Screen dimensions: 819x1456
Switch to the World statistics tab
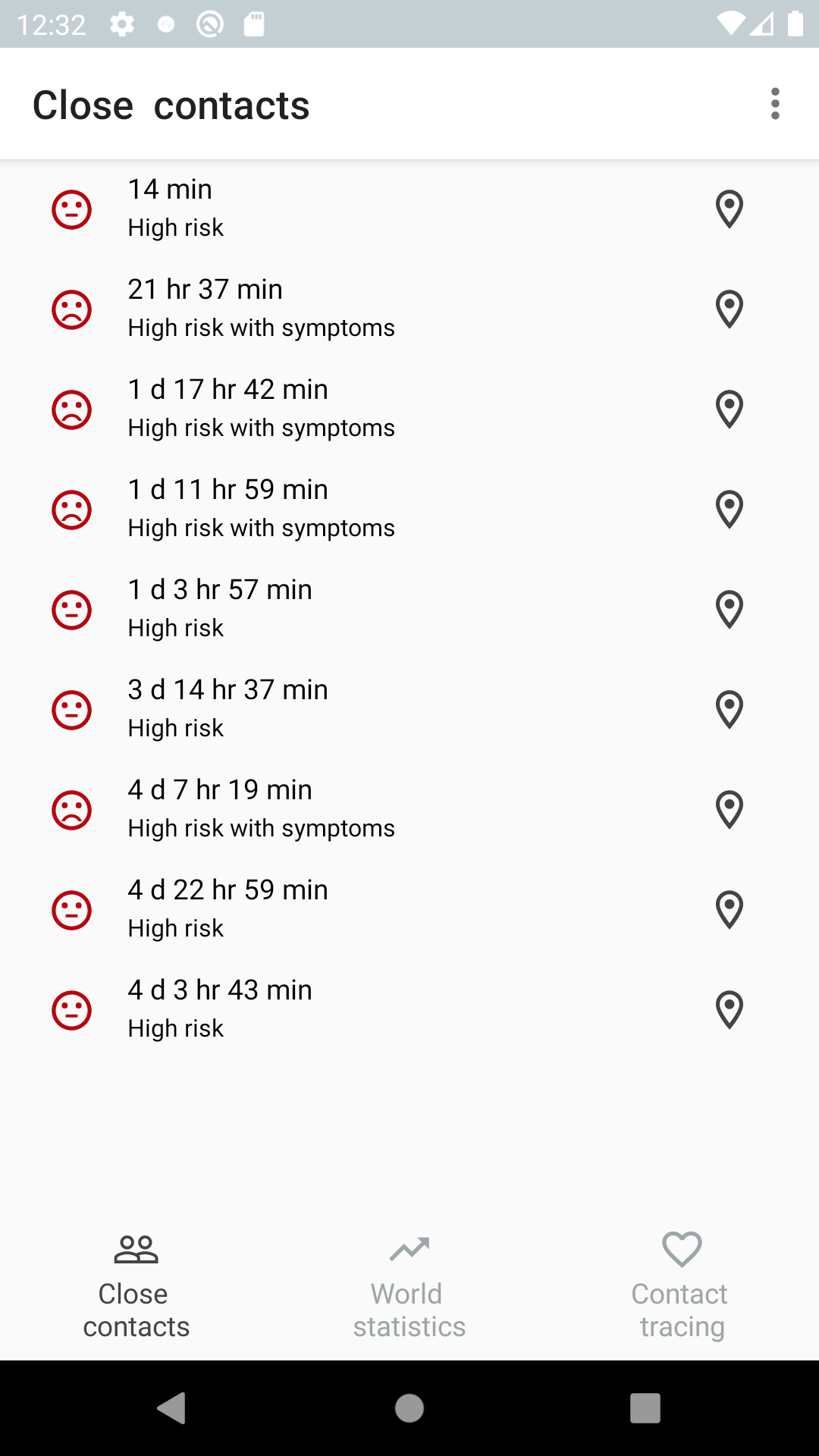click(x=409, y=1287)
